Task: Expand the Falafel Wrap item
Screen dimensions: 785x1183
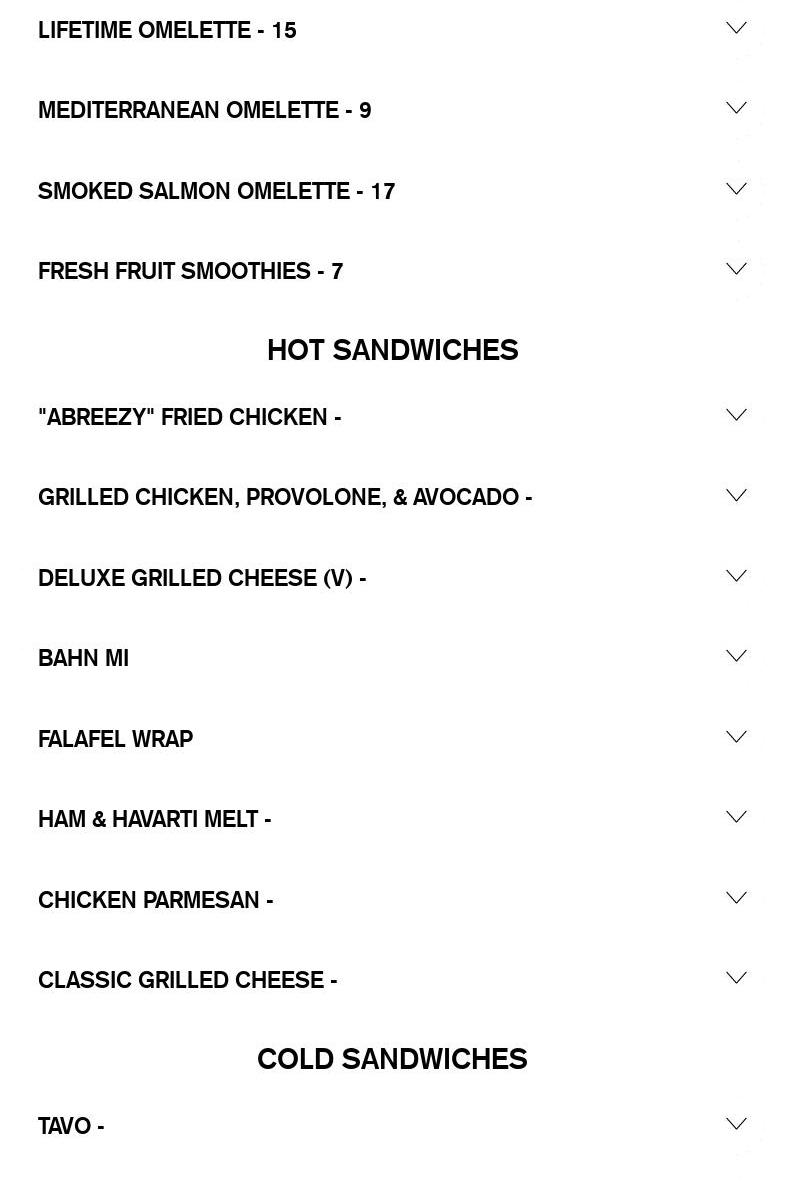Action: pos(736,738)
